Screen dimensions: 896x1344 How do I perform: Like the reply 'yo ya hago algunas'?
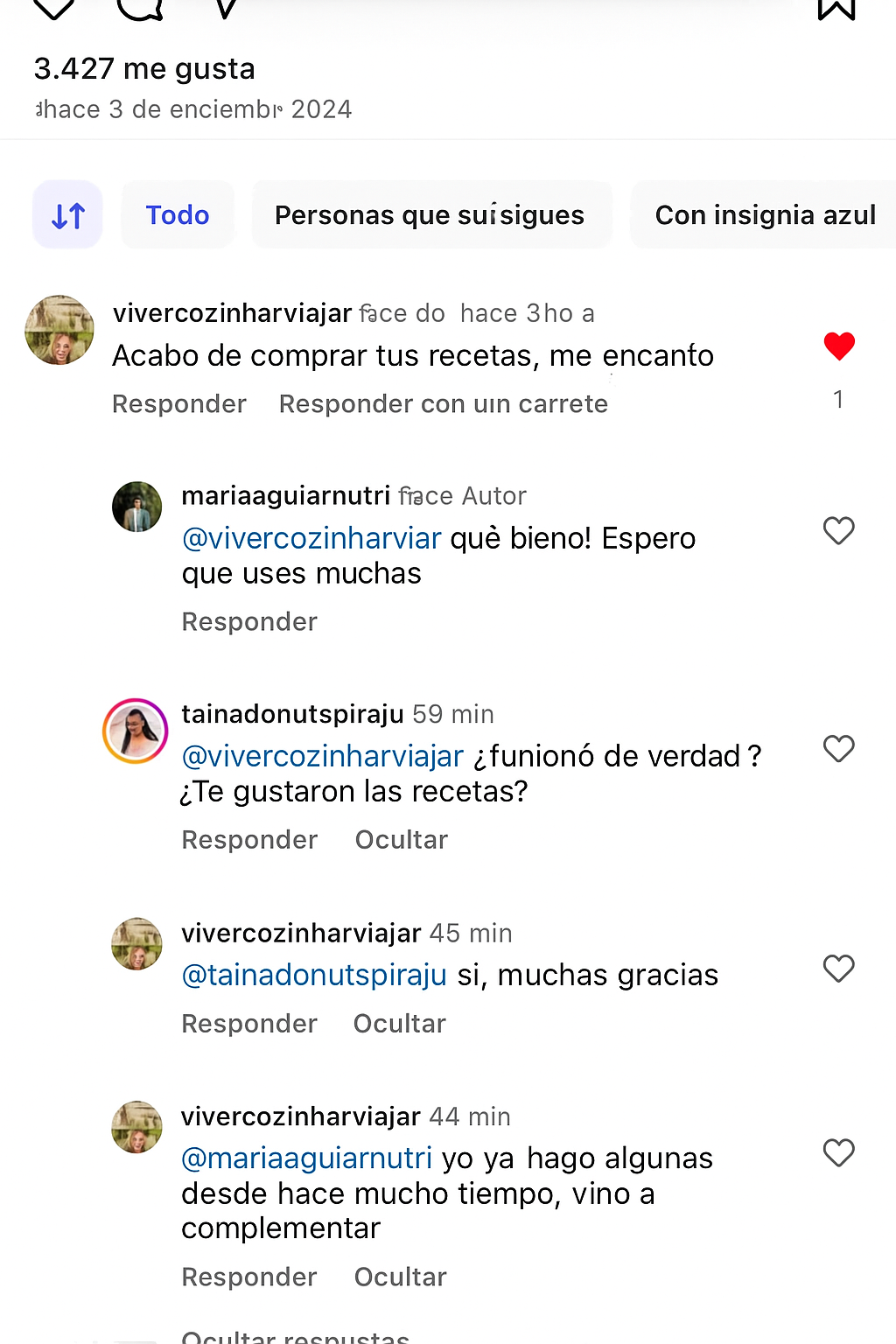point(838,1152)
